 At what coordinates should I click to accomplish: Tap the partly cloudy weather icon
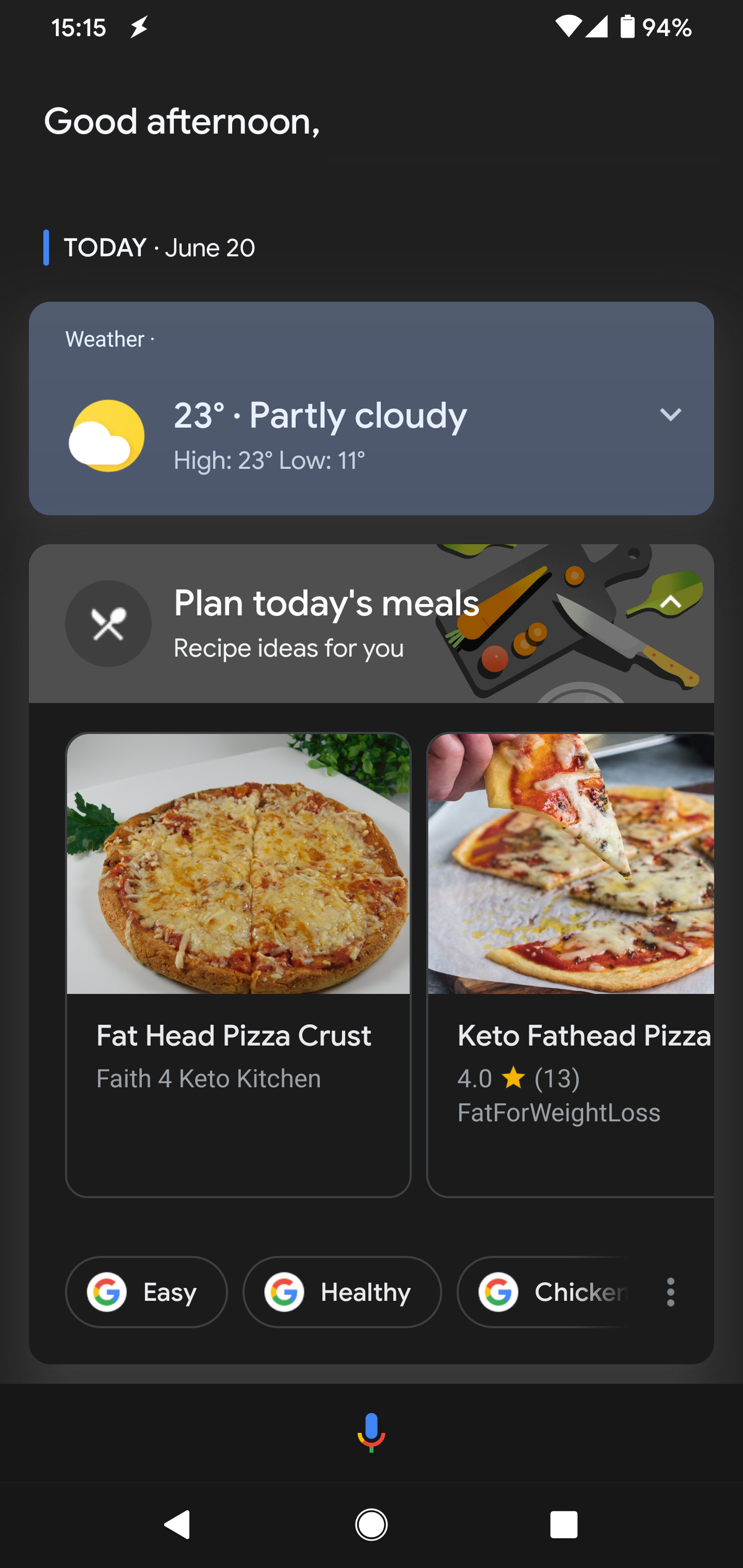point(107,433)
